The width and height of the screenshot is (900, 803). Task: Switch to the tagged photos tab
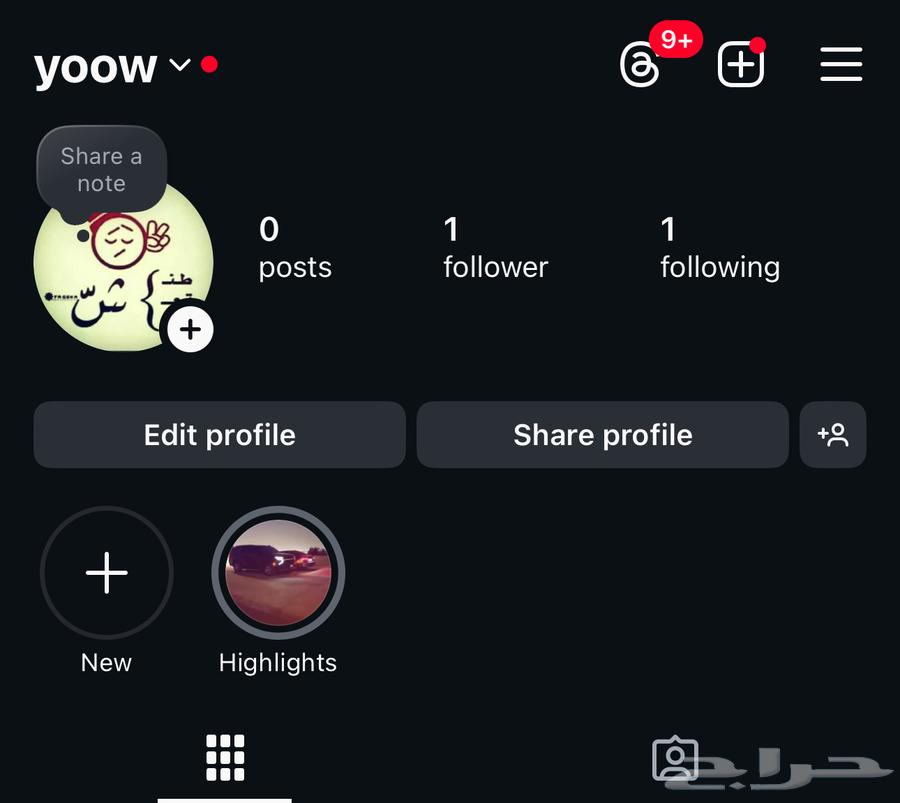tap(675, 760)
